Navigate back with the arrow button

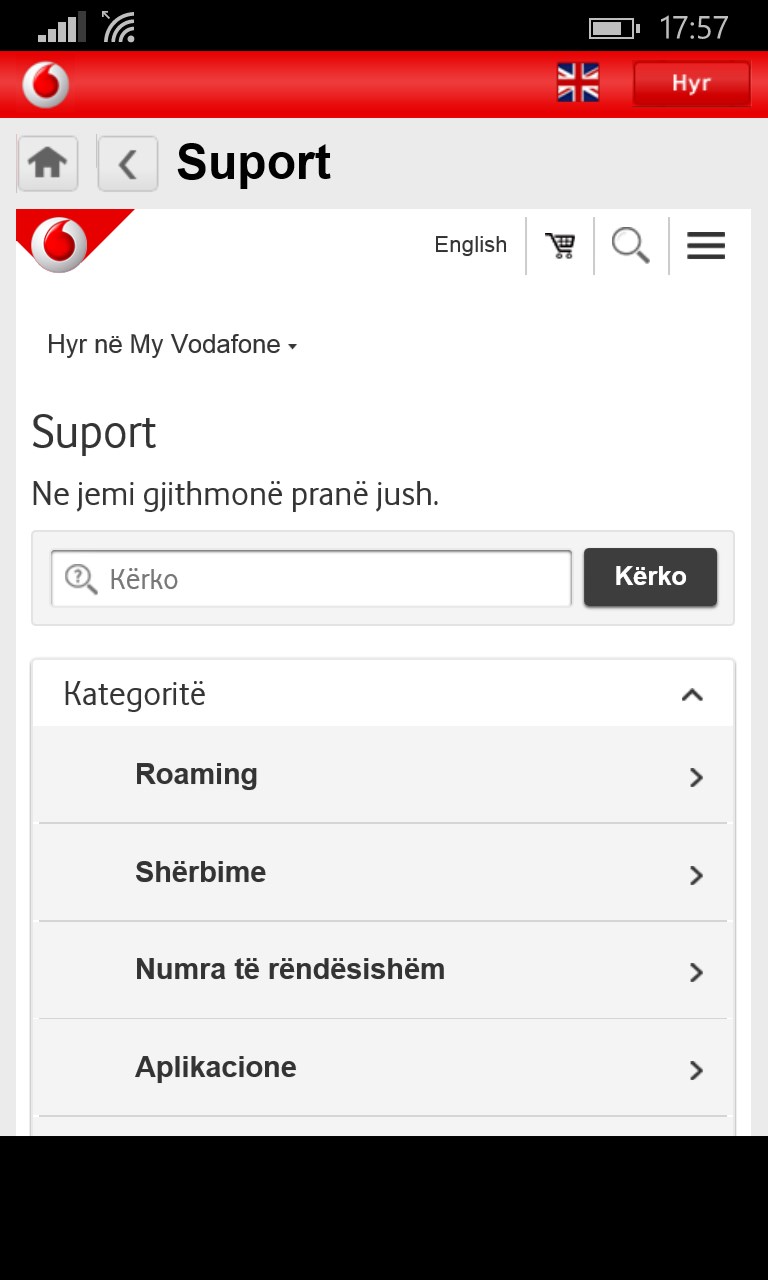[128, 163]
